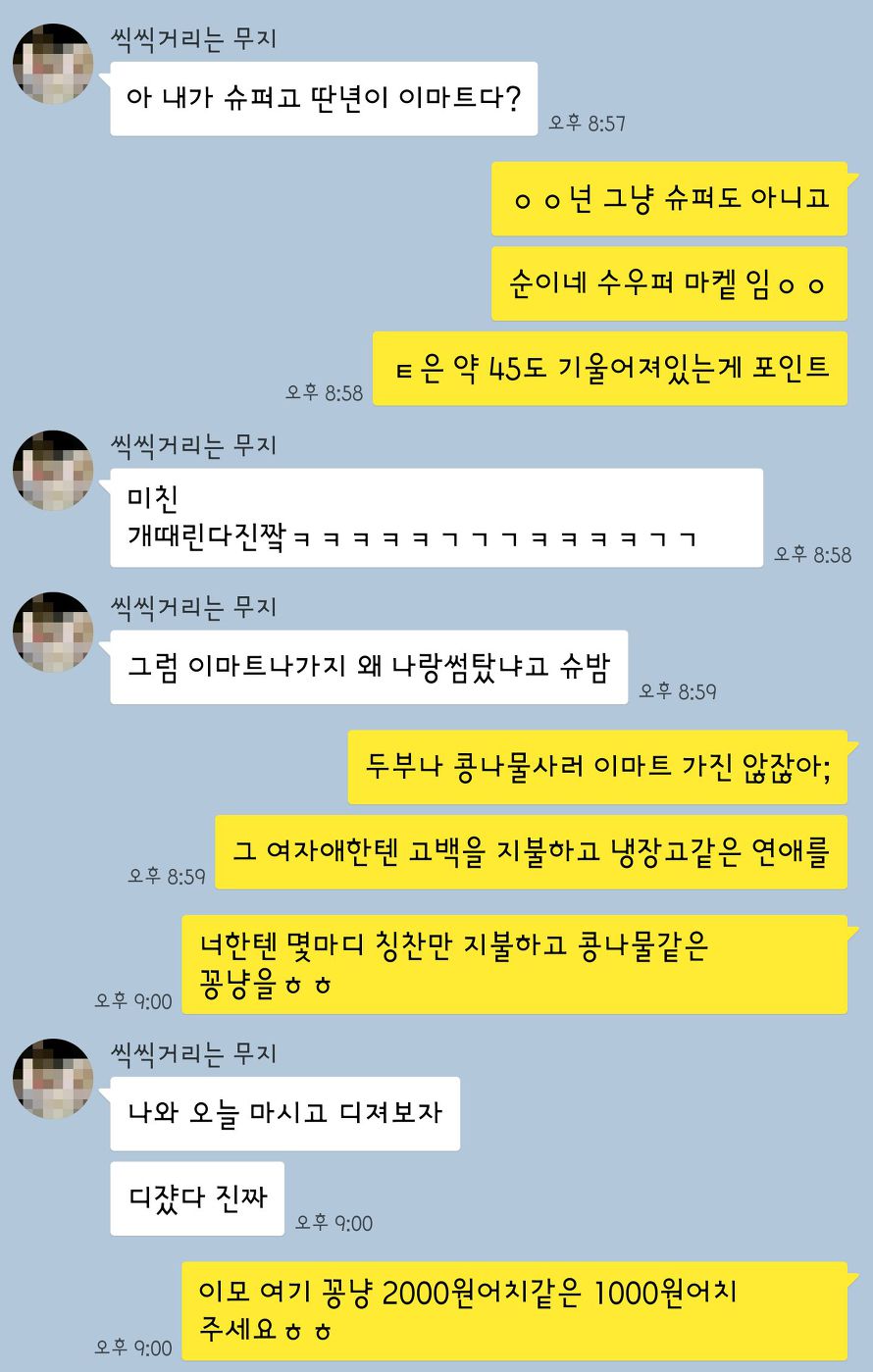The image size is (873, 1372).
Task: Open profile picture beside the 이마트다 message
Action: click(x=53, y=64)
